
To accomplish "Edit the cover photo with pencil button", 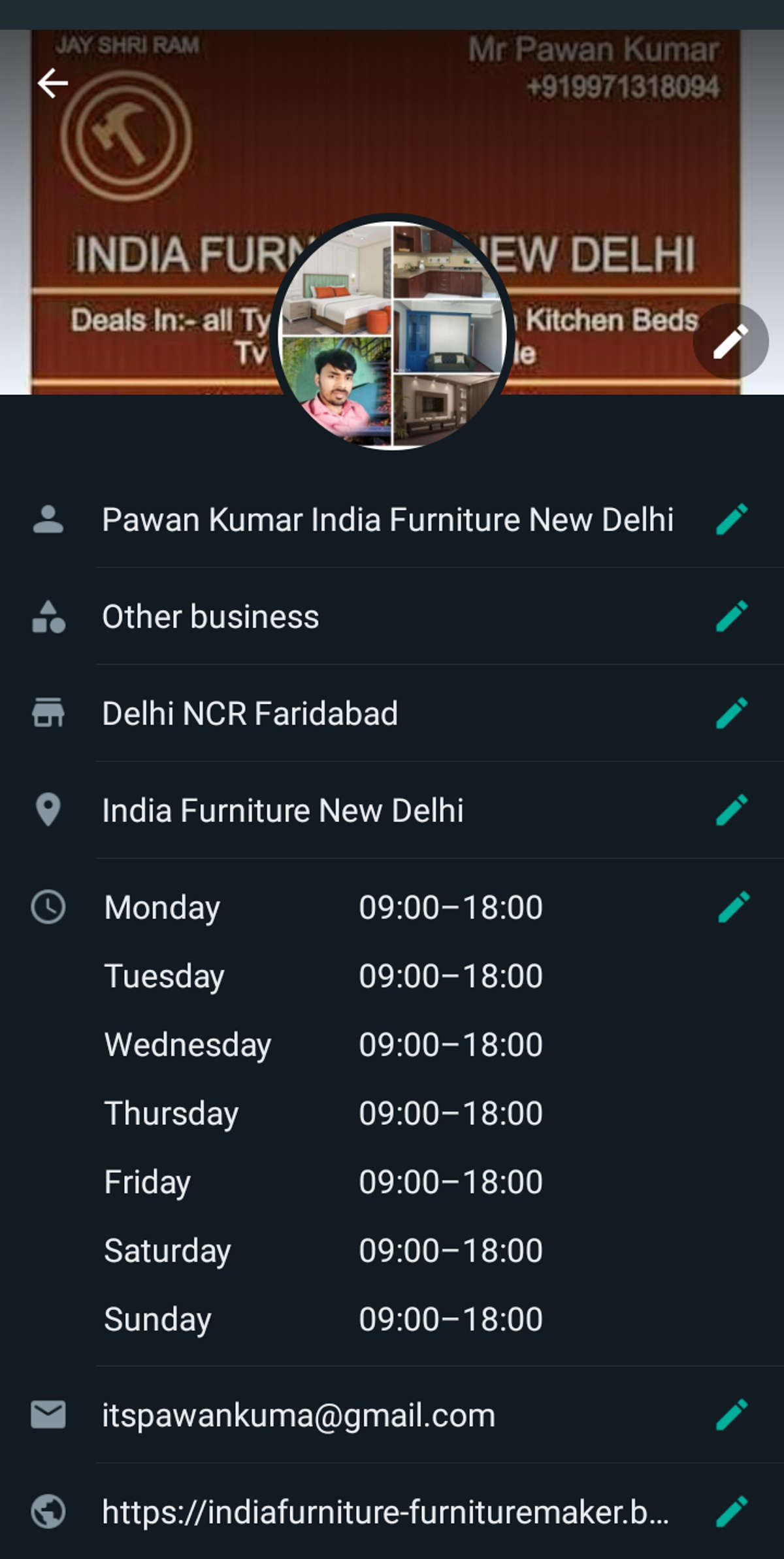I will (x=730, y=341).
